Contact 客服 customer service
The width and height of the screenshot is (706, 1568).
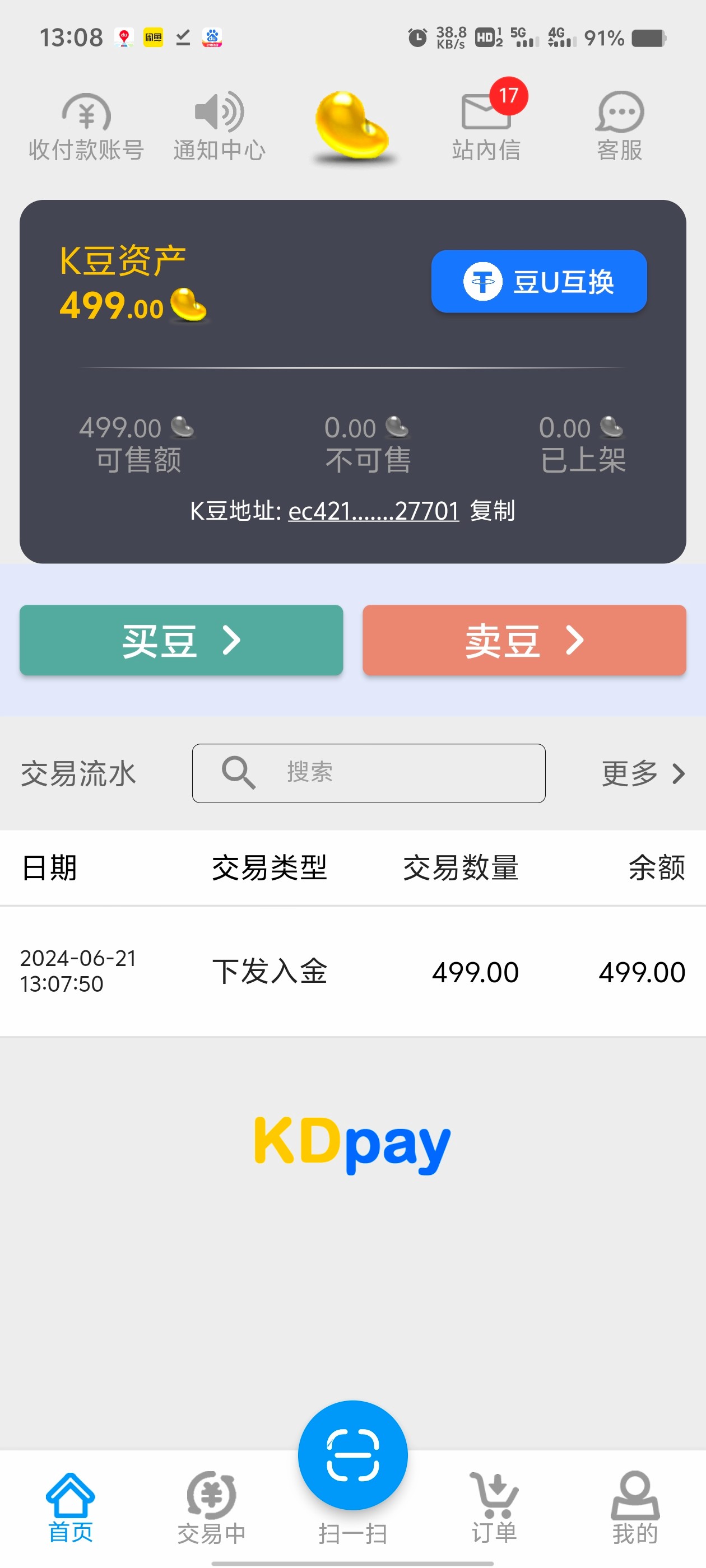click(x=619, y=127)
